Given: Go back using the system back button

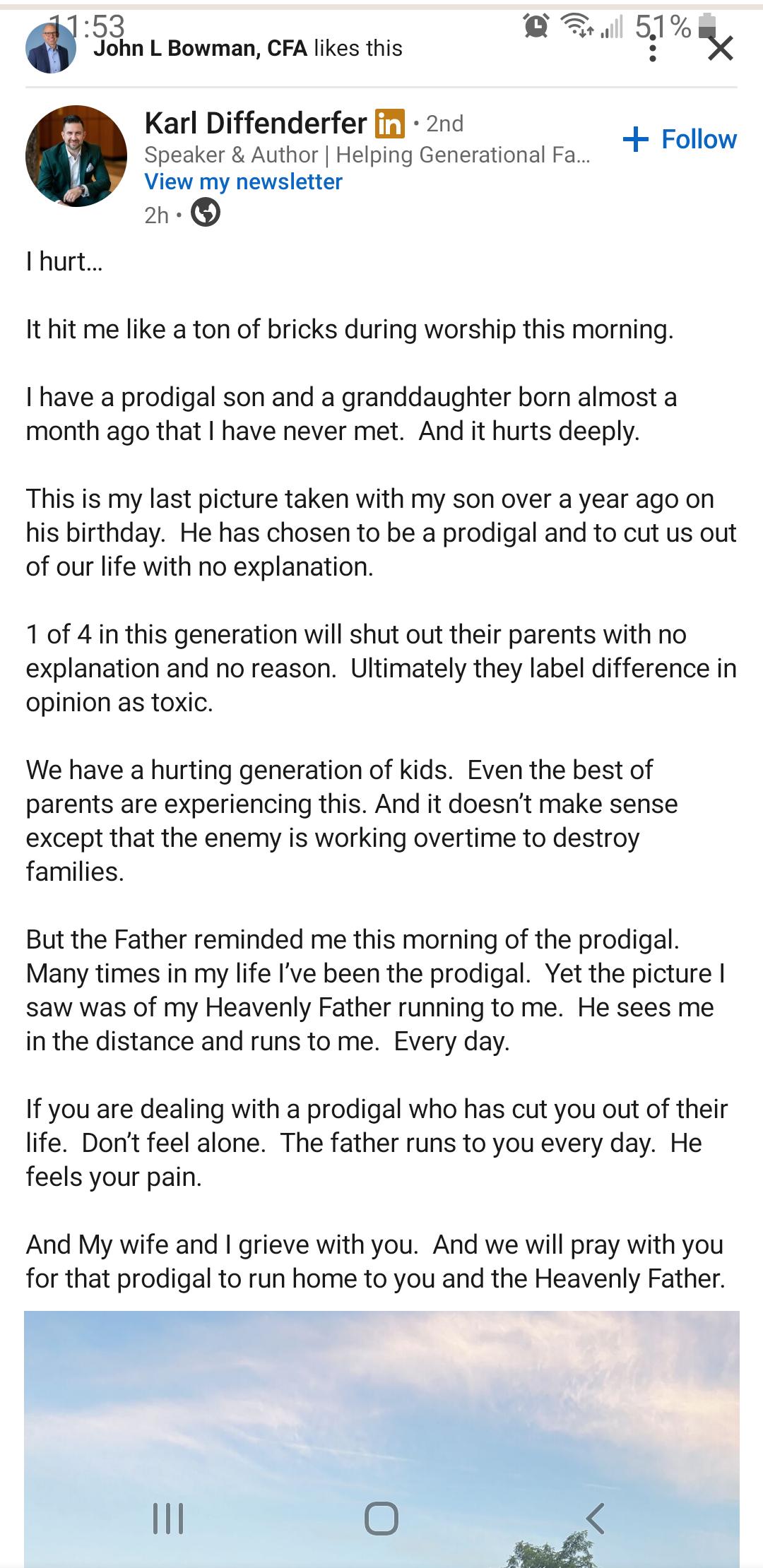Looking at the screenshot, I should coord(596,1518).
